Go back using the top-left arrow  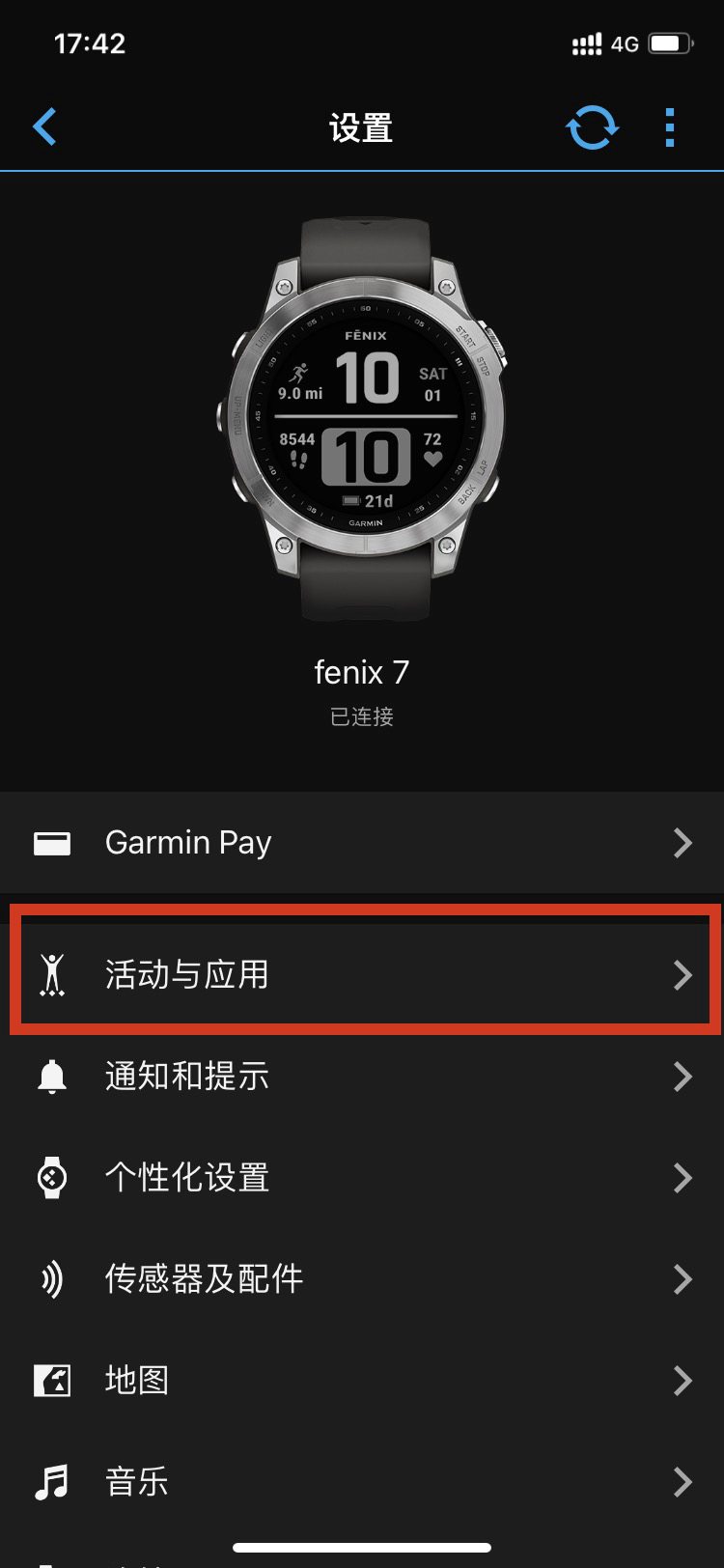44,126
